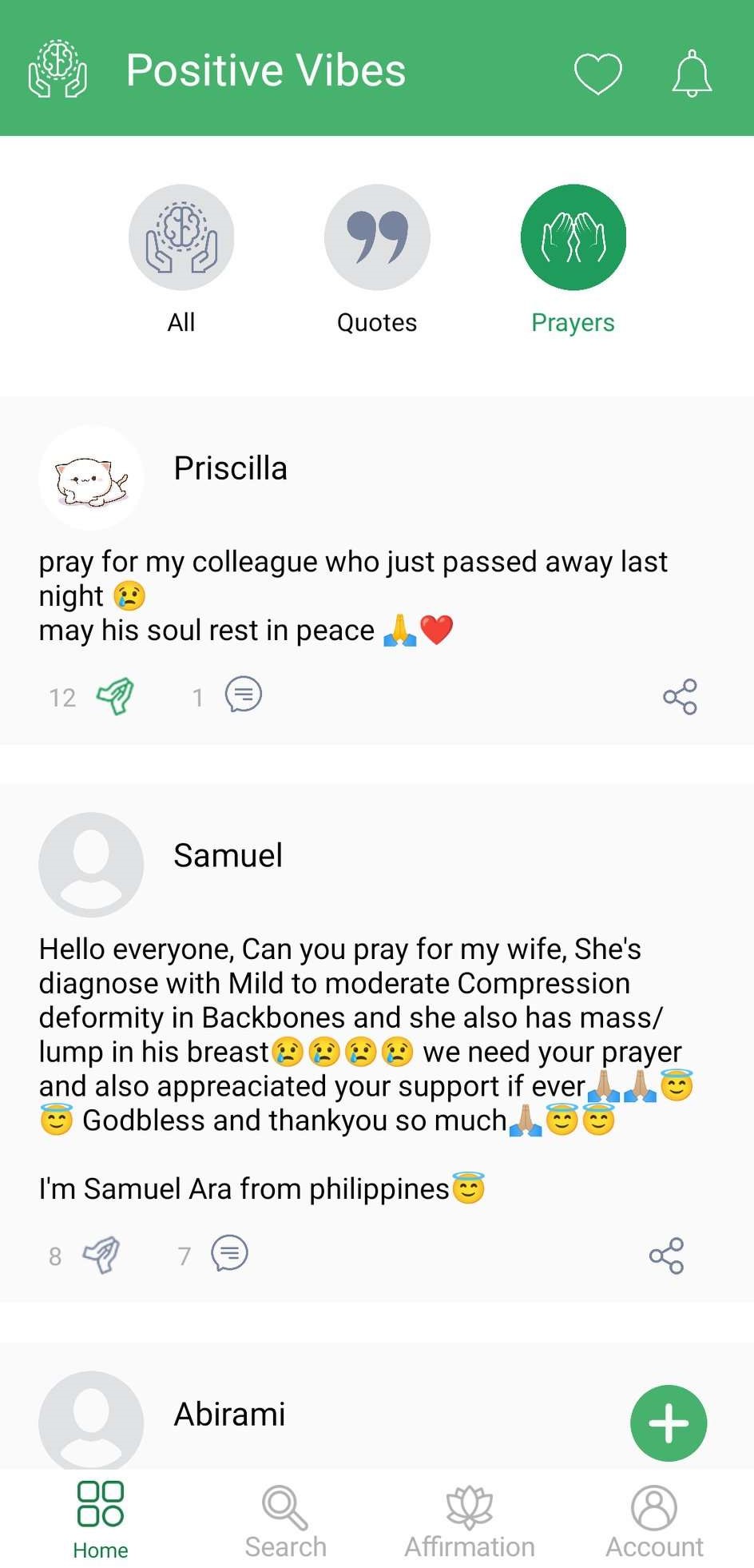This screenshot has height=1568, width=754.
Task: Open the Search tab
Action: (285, 1520)
